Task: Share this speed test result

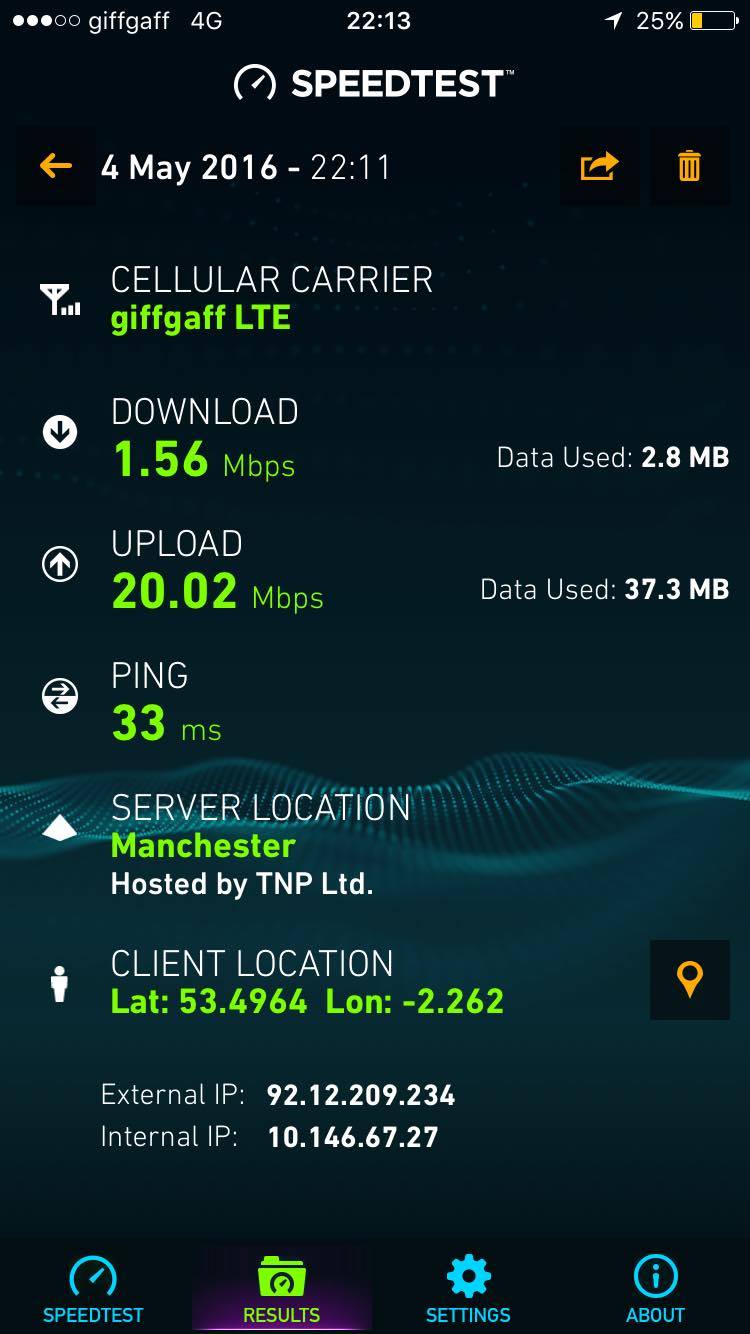Action: (x=600, y=166)
